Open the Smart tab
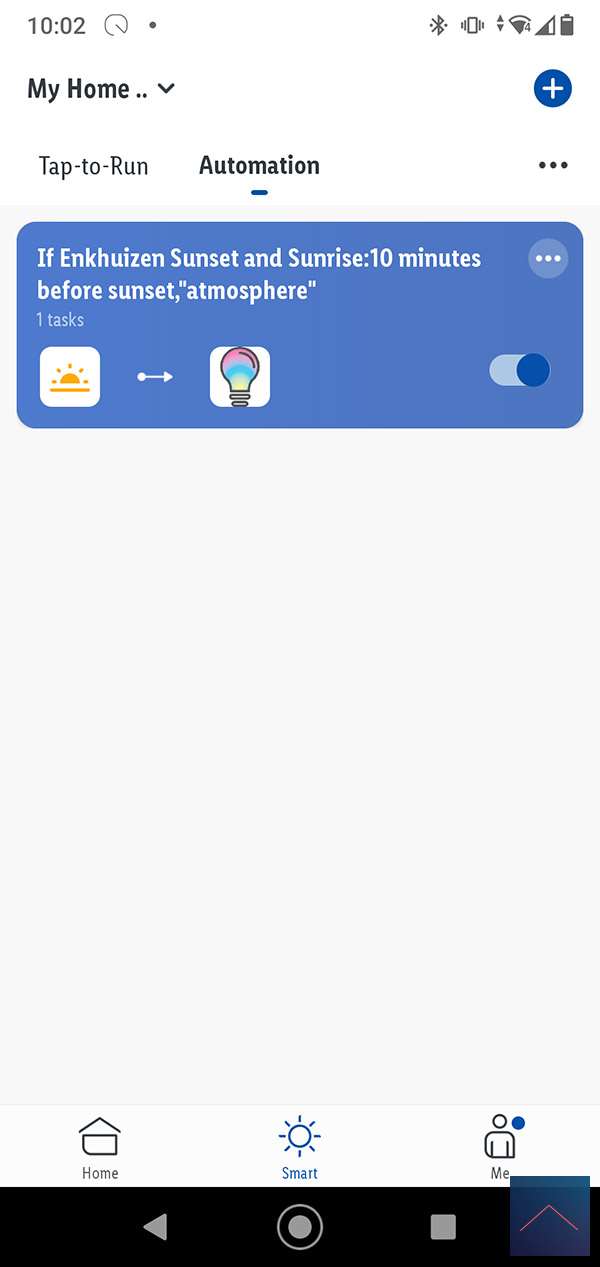Screen dimensions: 600x1267 [299, 1148]
